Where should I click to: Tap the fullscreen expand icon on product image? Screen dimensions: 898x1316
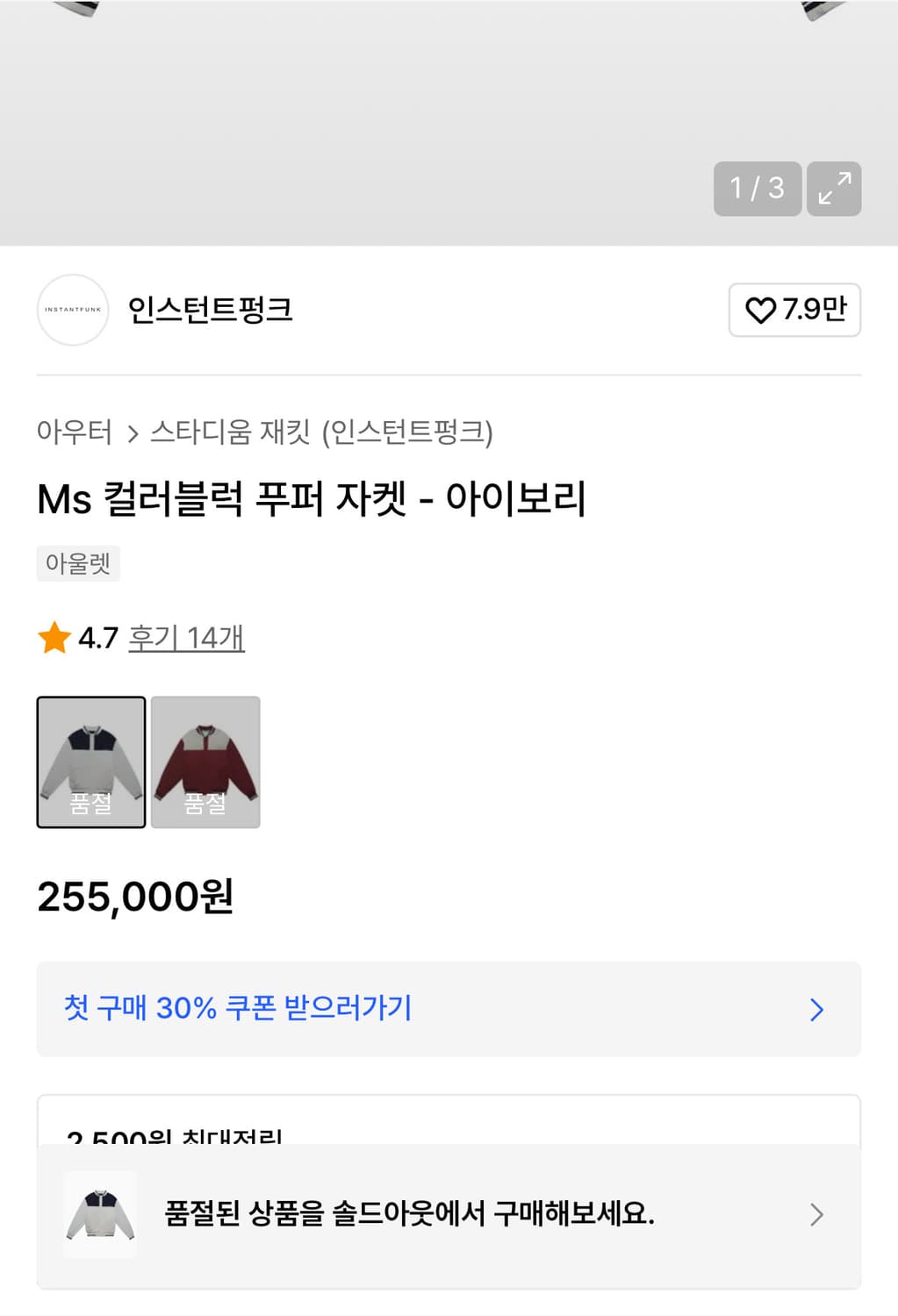832,188
